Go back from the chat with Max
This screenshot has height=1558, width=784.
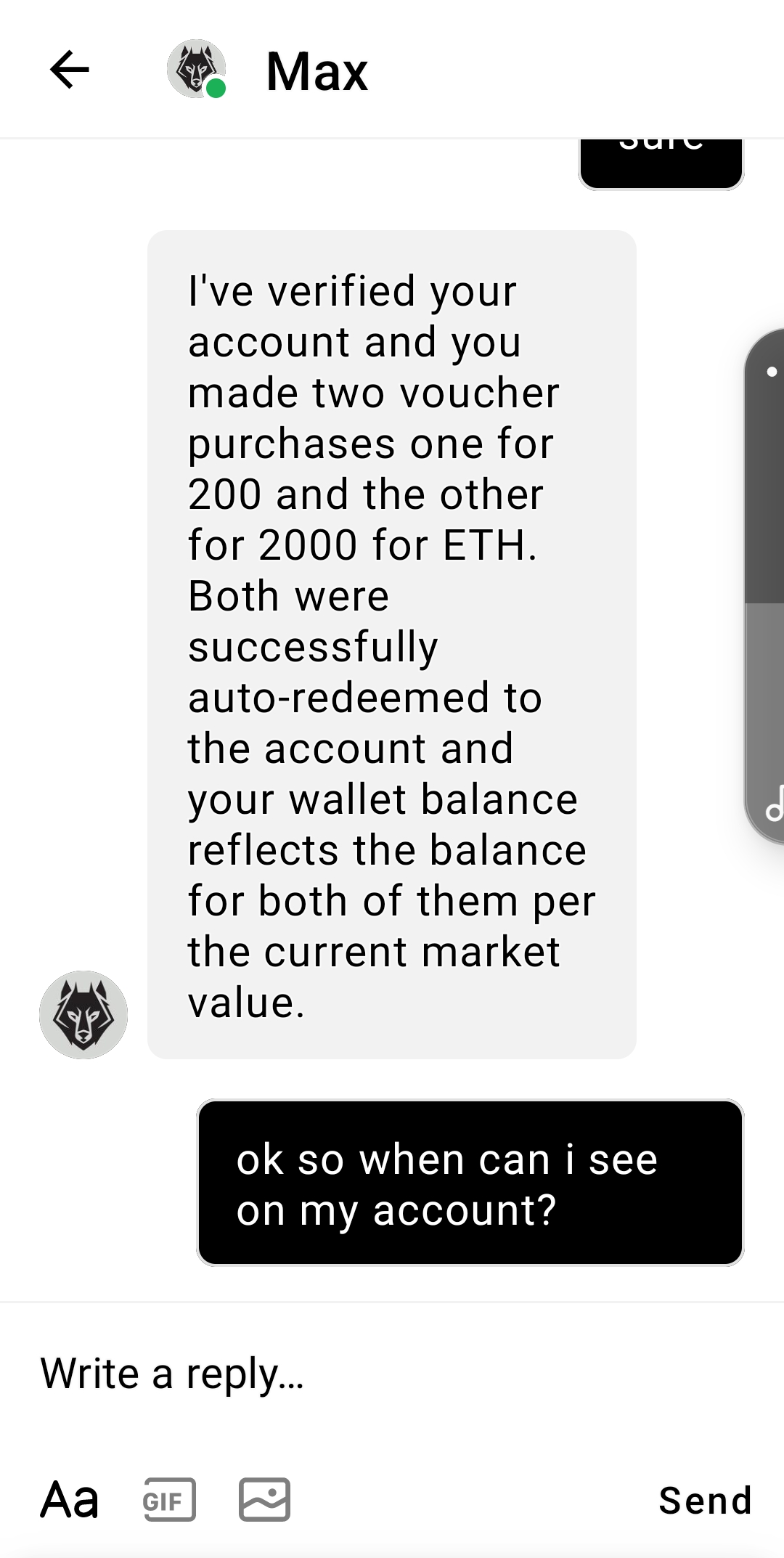point(70,70)
